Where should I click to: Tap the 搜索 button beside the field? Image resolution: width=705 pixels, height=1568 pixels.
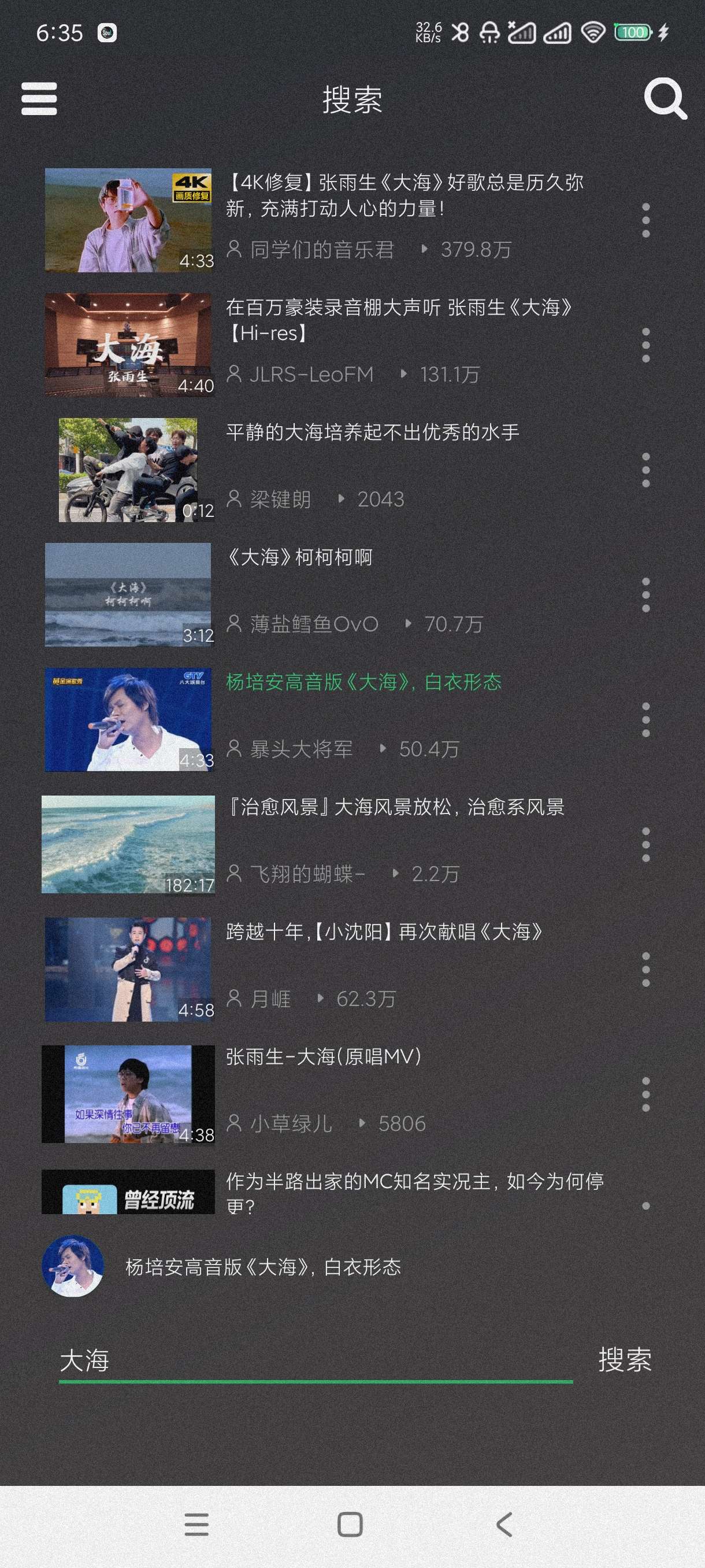(x=625, y=1360)
